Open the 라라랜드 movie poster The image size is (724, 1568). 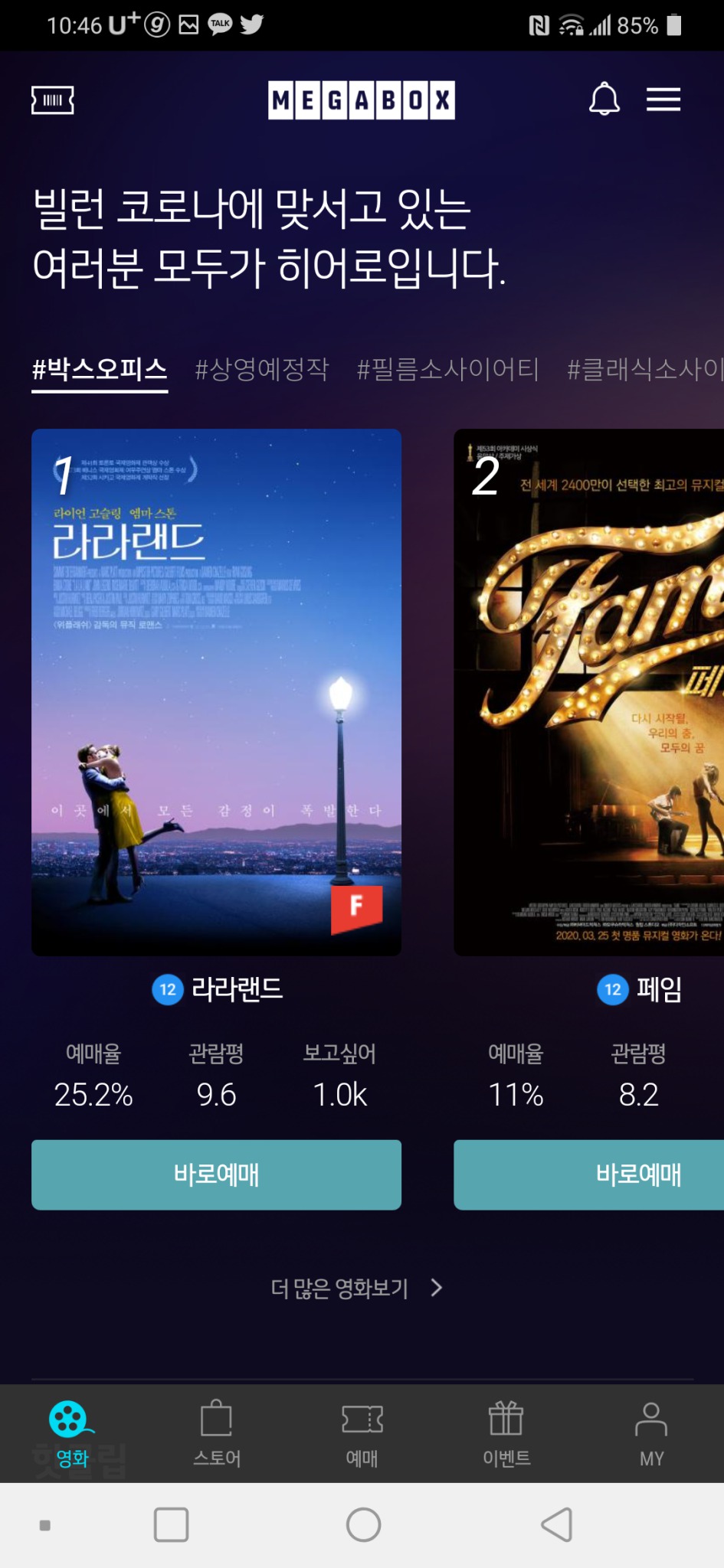point(216,689)
